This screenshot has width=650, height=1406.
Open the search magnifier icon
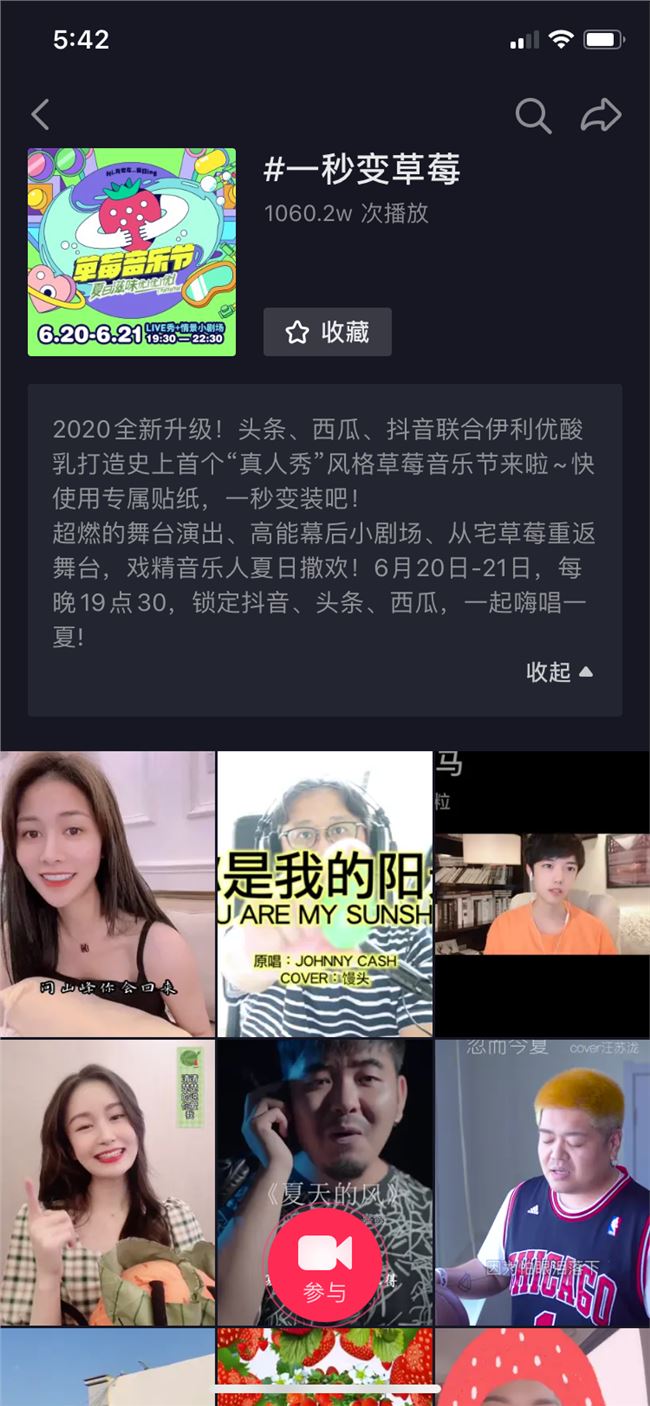coord(533,116)
